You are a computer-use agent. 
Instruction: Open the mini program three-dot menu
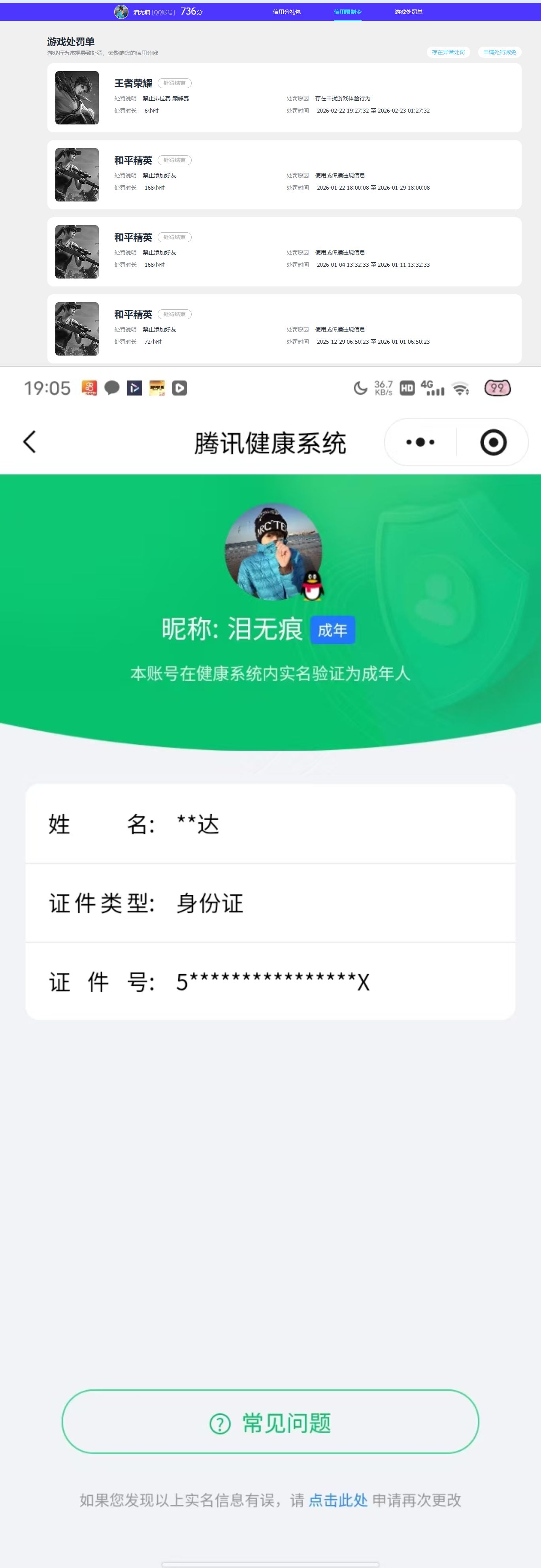(x=420, y=442)
